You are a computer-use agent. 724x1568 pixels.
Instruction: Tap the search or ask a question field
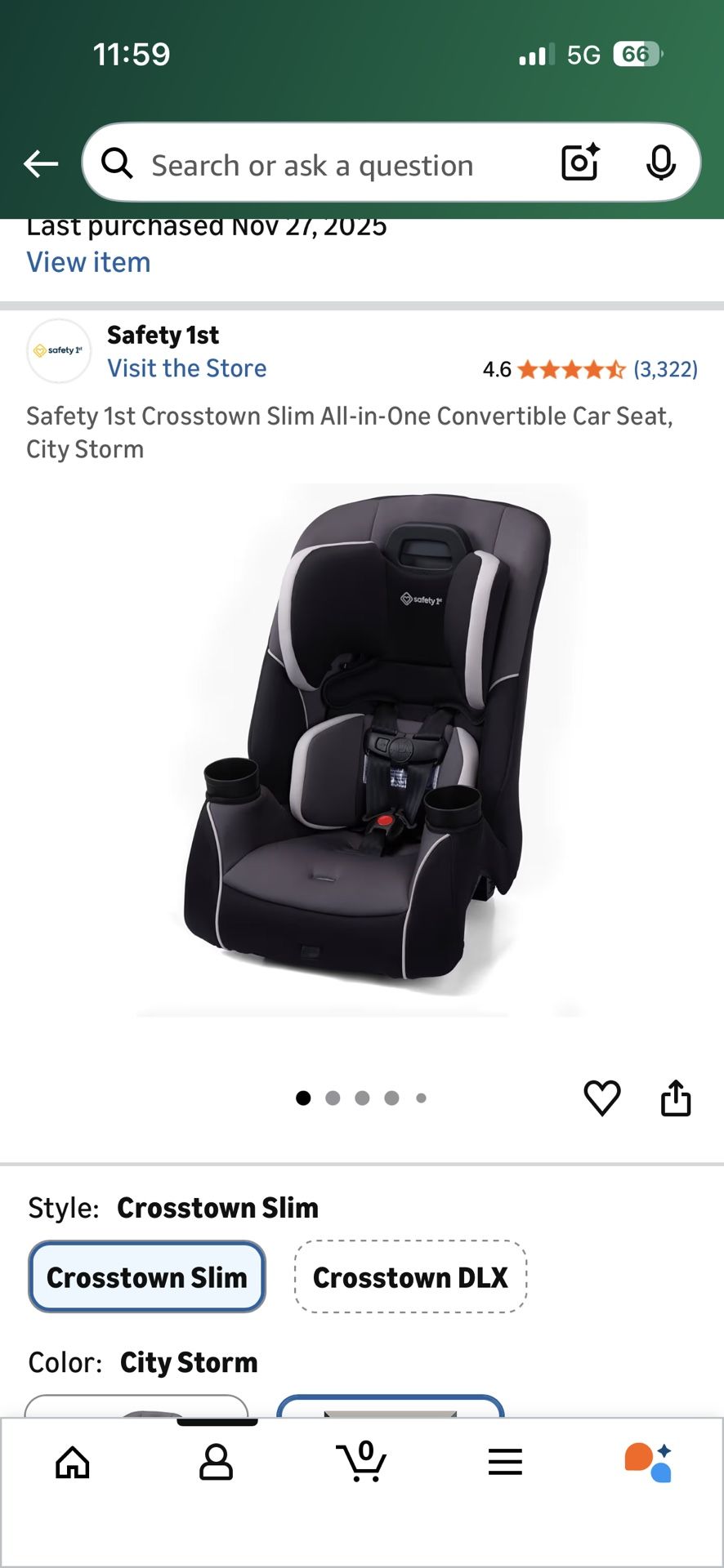[x=327, y=165]
